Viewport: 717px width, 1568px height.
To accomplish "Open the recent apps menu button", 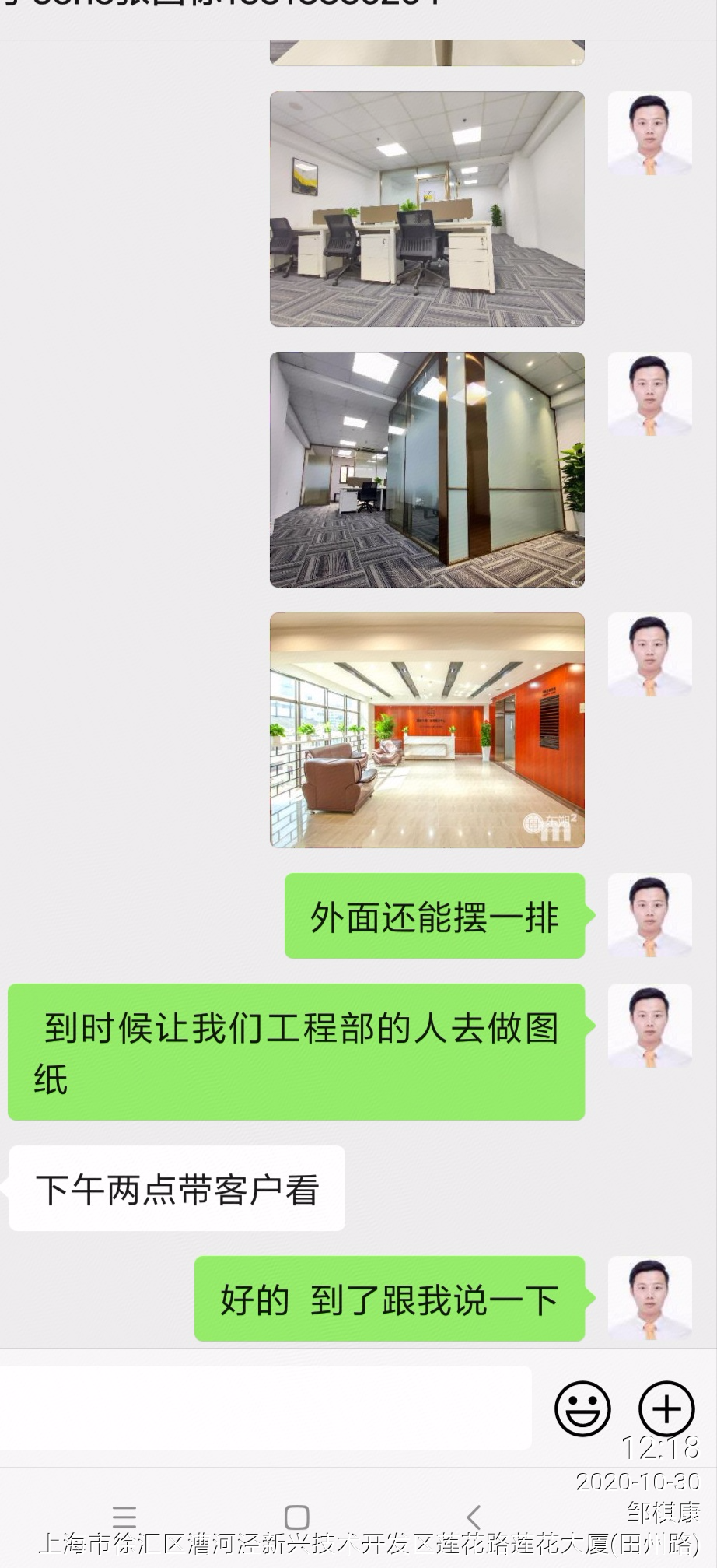I will pyautogui.click(x=124, y=1517).
